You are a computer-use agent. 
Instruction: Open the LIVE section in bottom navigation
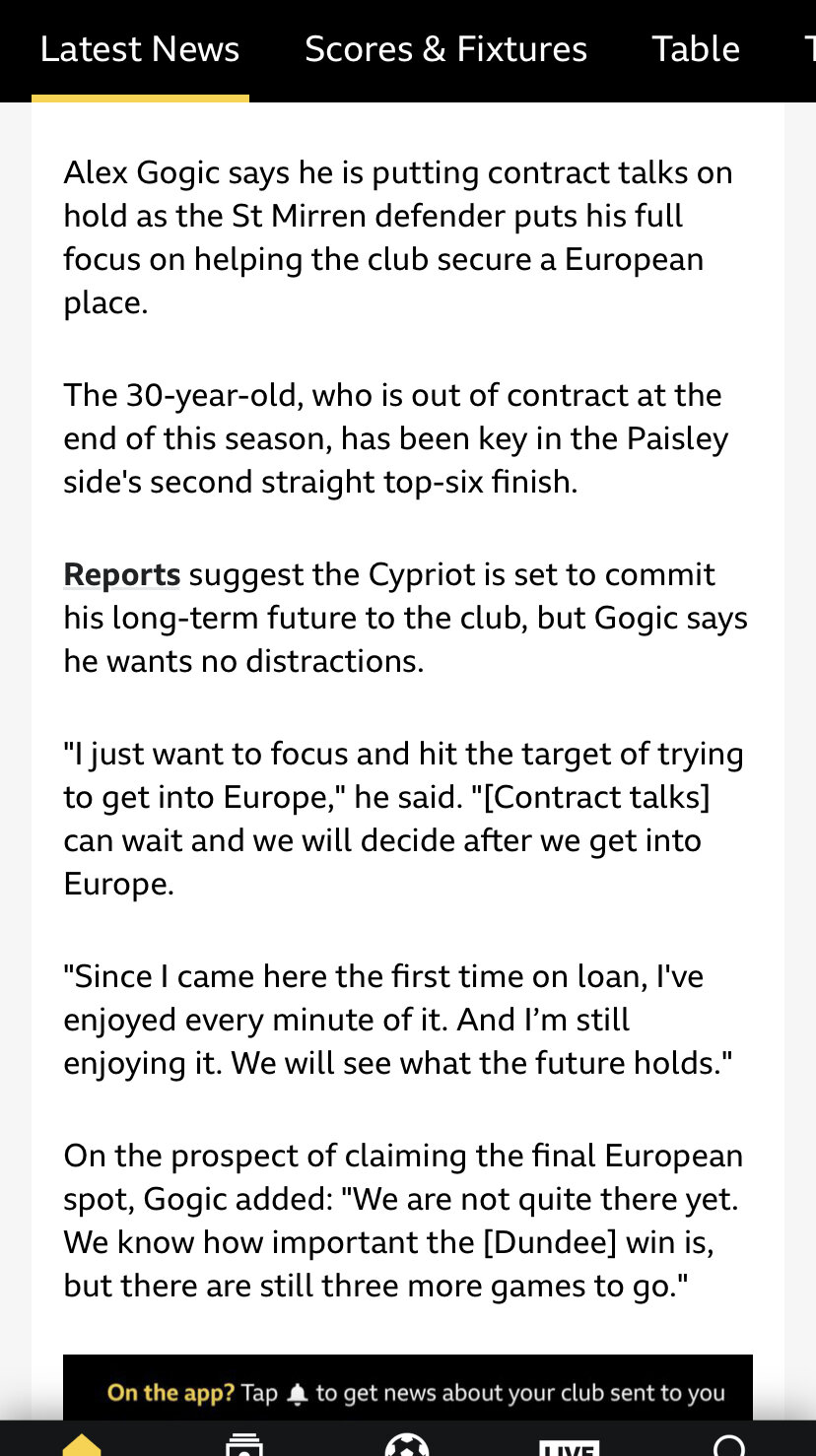point(570,1446)
